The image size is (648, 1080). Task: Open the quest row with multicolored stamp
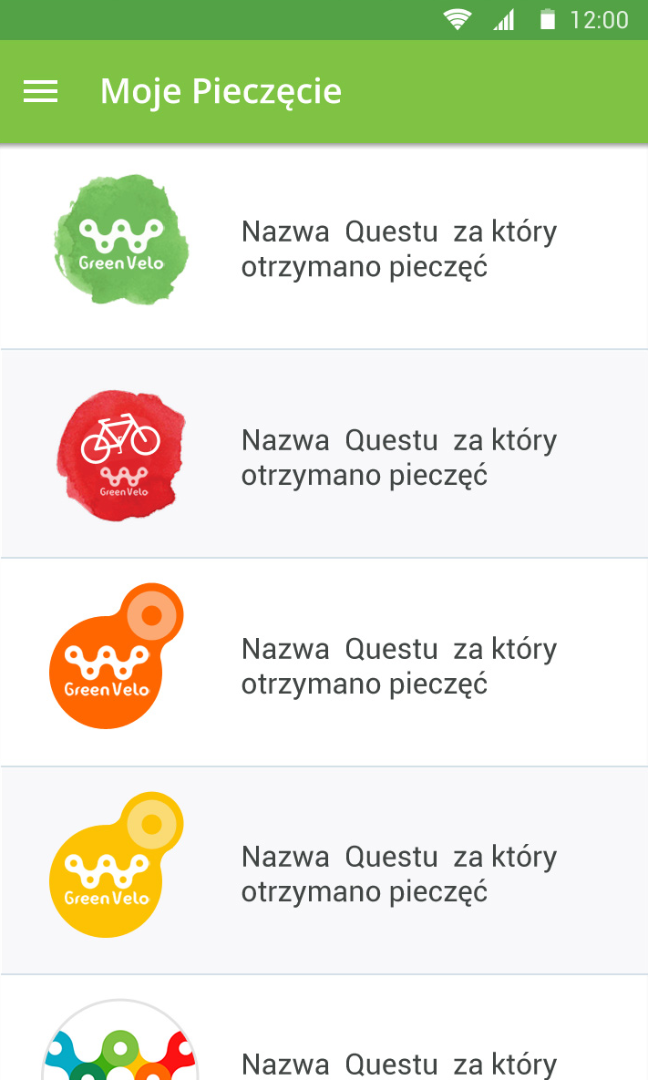[x=324, y=1040]
